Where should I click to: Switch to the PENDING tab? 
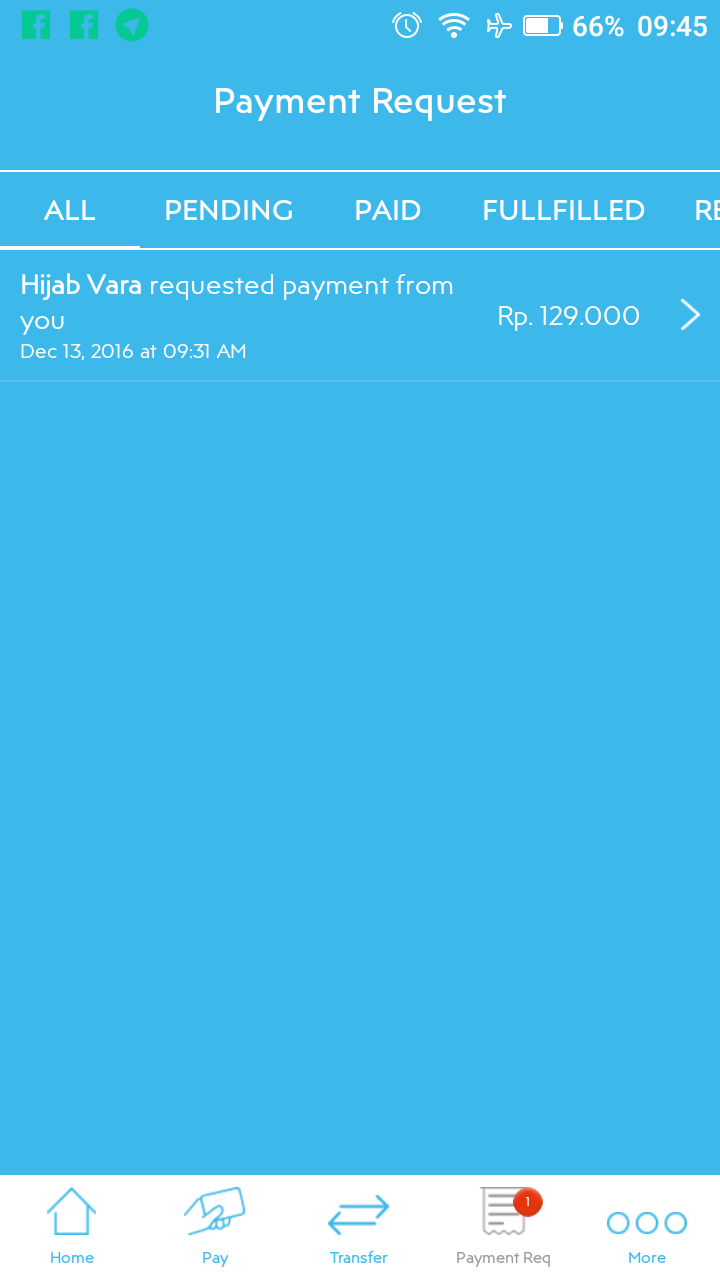click(228, 210)
